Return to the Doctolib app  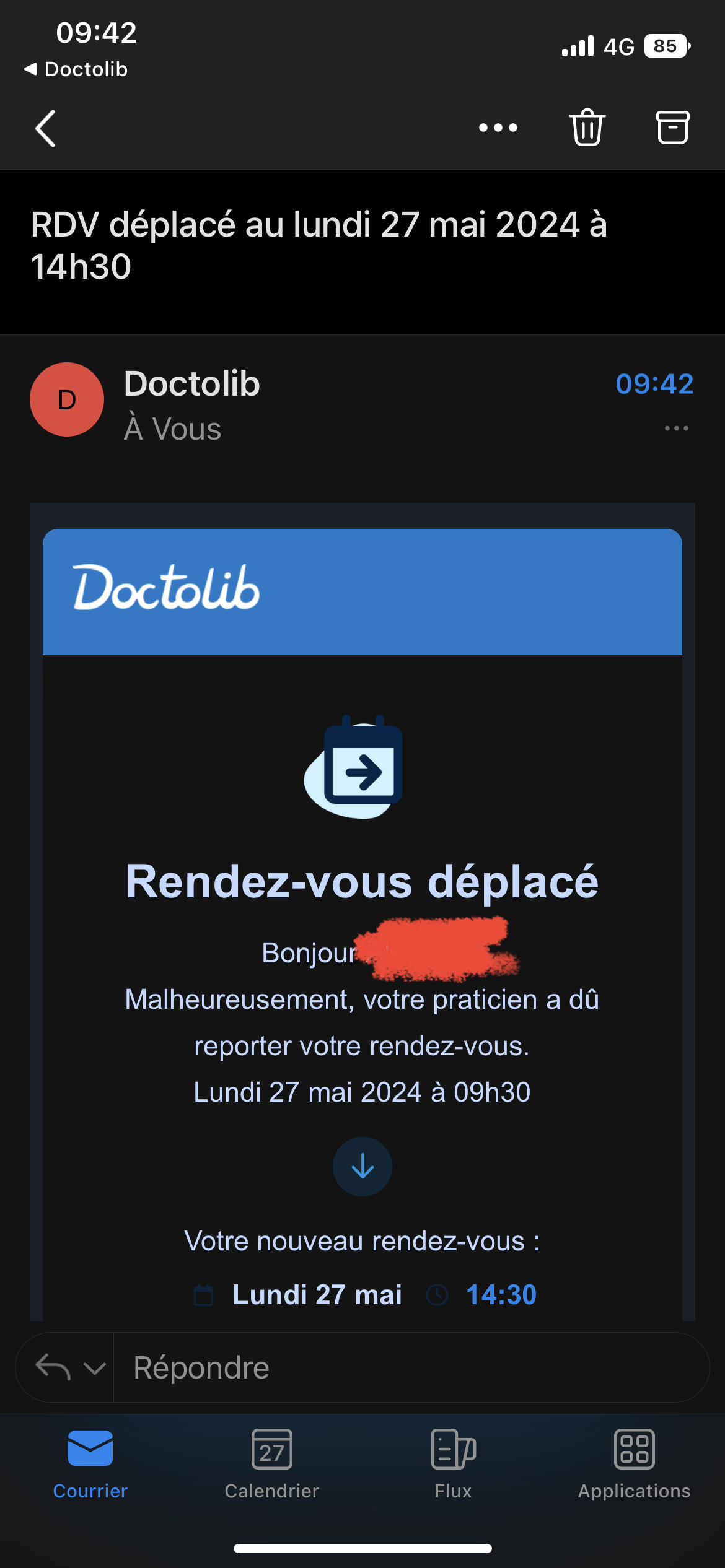(x=76, y=69)
